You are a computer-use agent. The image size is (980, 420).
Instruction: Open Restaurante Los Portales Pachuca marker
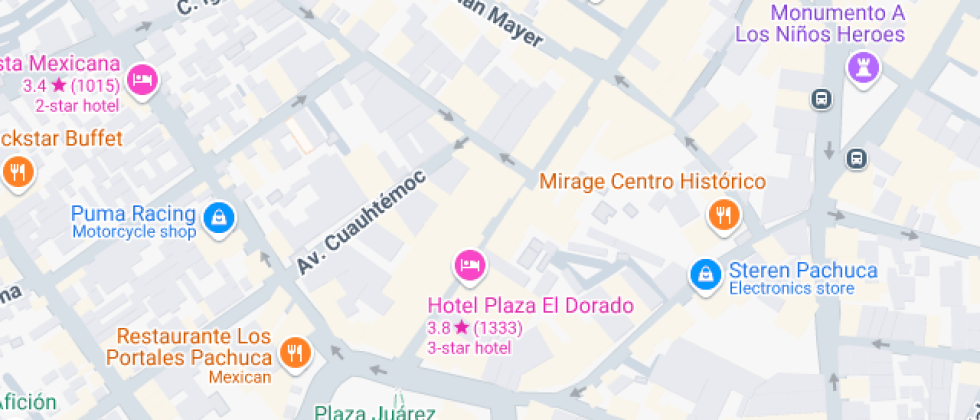coord(294,352)
